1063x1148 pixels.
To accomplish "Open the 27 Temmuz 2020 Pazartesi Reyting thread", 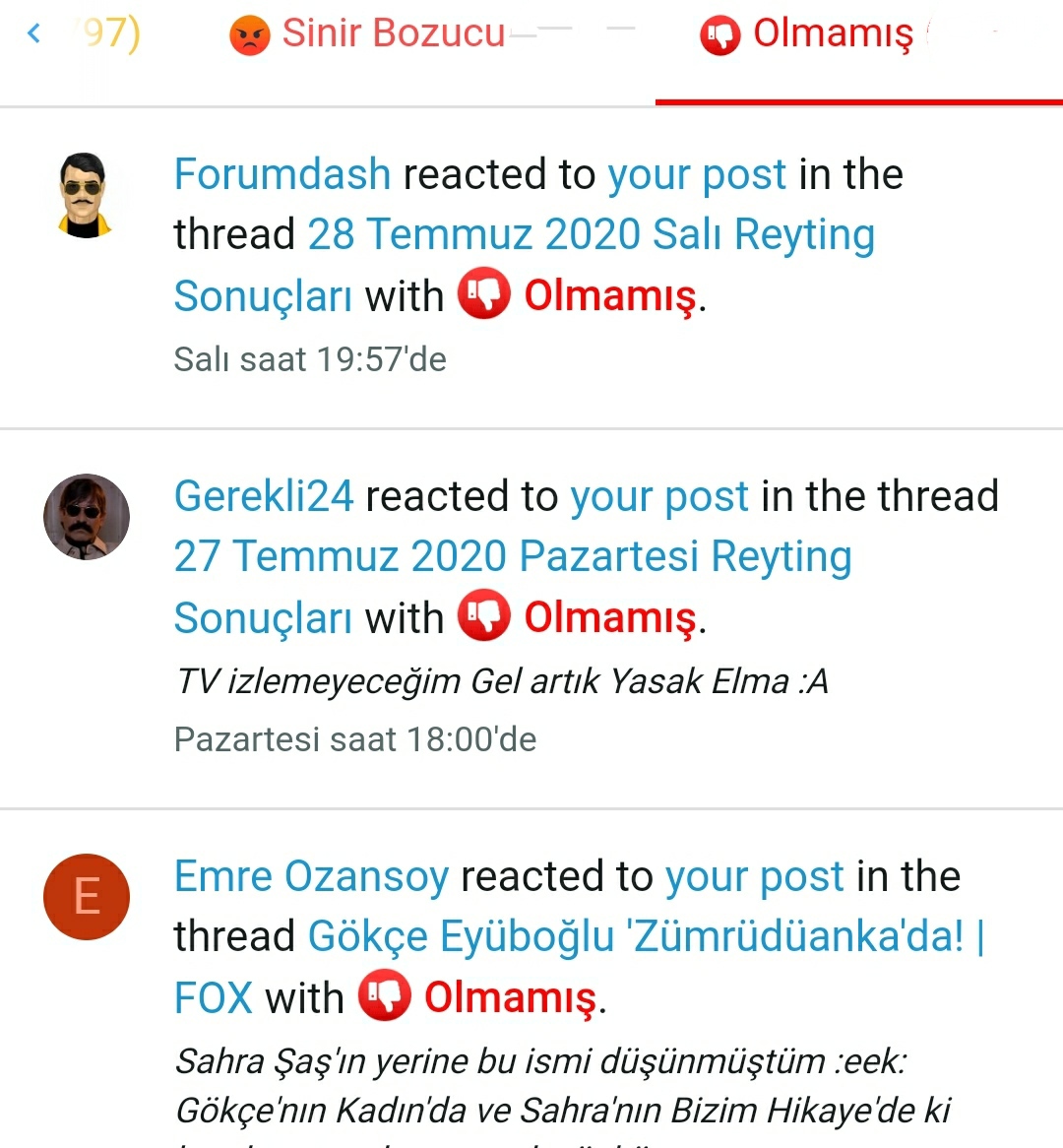I will coord(512,557).
